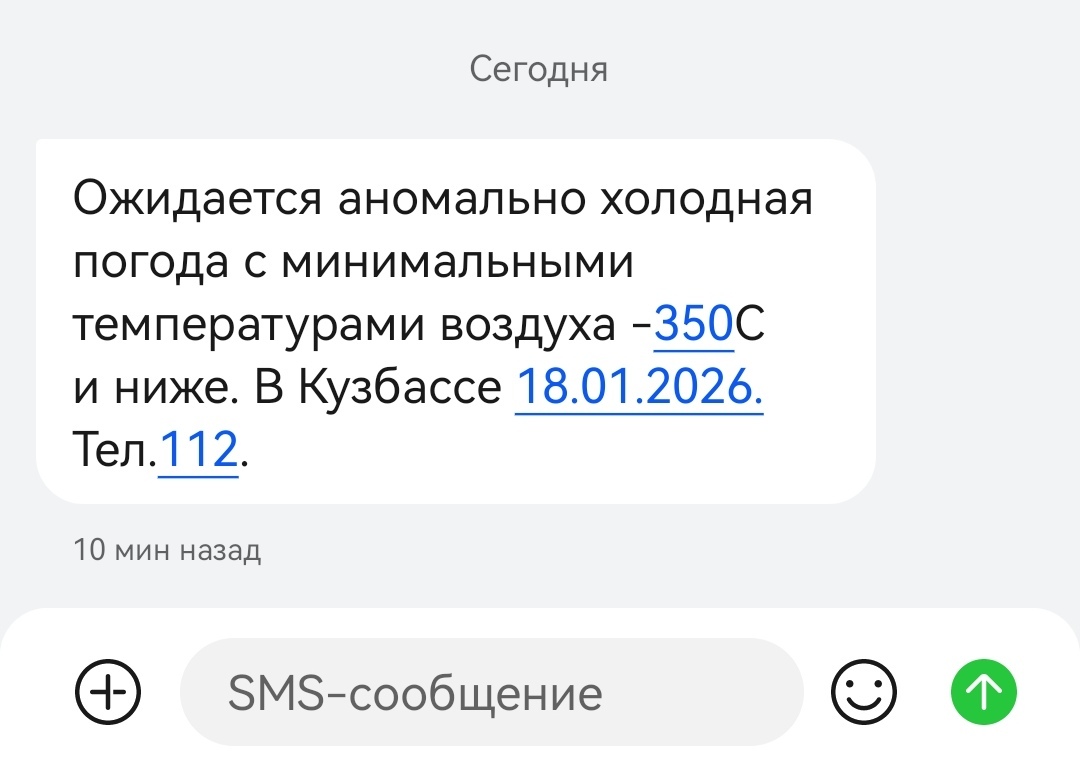The width and height of the screenshot is (1080, 776).
Task: Focus the SMS-сообщение text field
Action: coord(490,693)
